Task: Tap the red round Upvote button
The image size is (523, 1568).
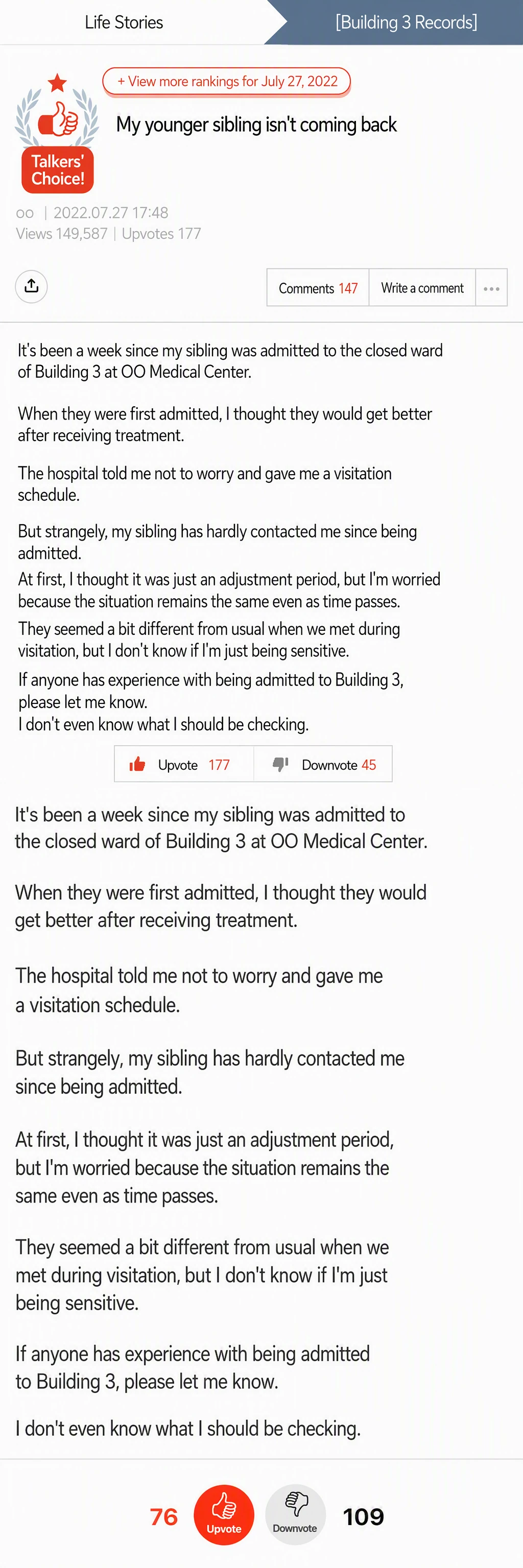Action: coord(223,1515)
